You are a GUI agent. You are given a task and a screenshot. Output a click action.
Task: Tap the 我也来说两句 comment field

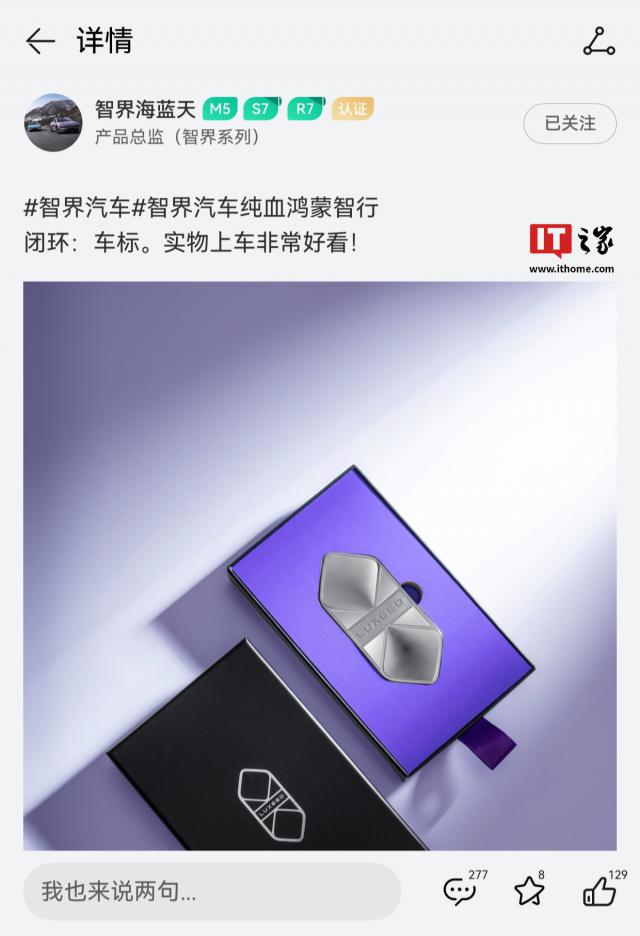[x=212, y=891]
